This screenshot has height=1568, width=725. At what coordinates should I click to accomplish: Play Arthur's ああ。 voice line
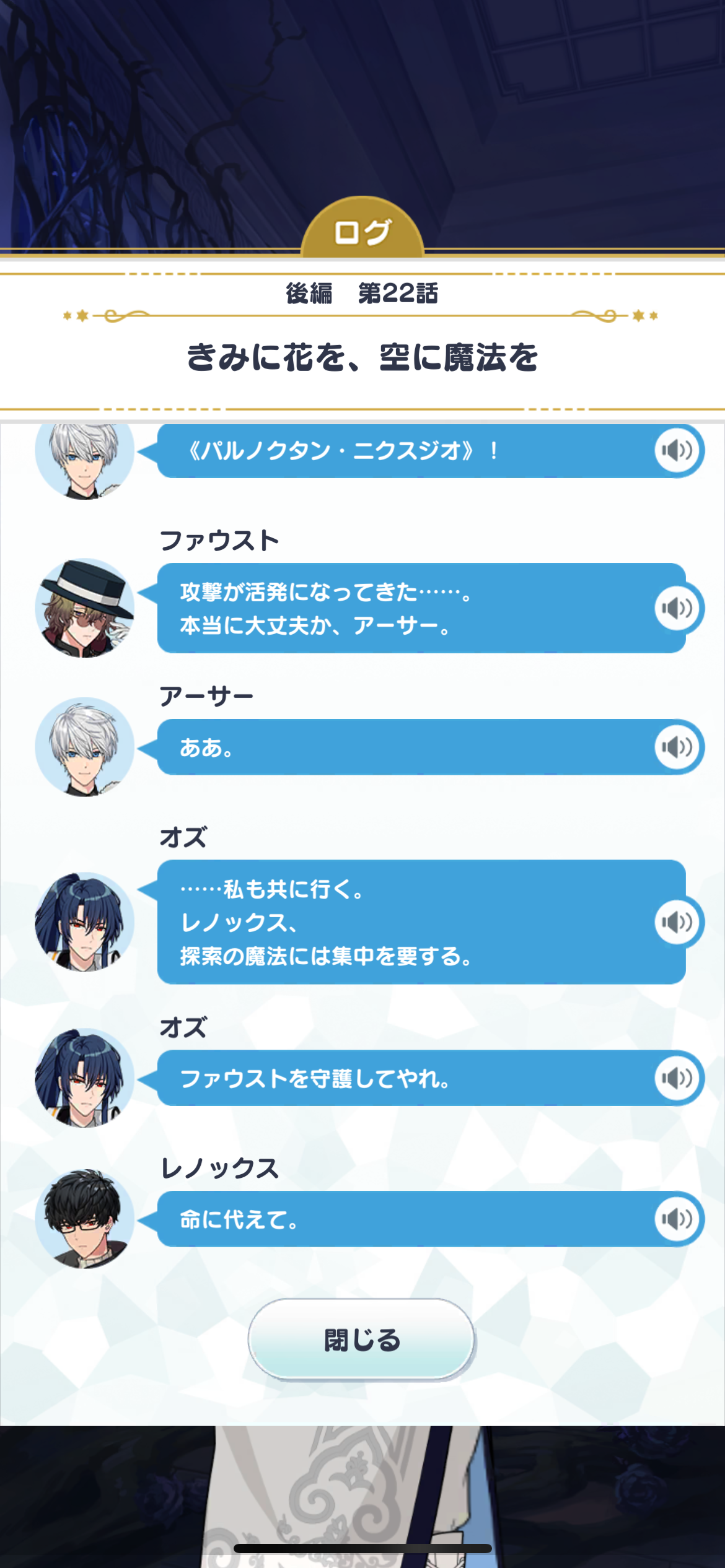click(x=677, y=747)
